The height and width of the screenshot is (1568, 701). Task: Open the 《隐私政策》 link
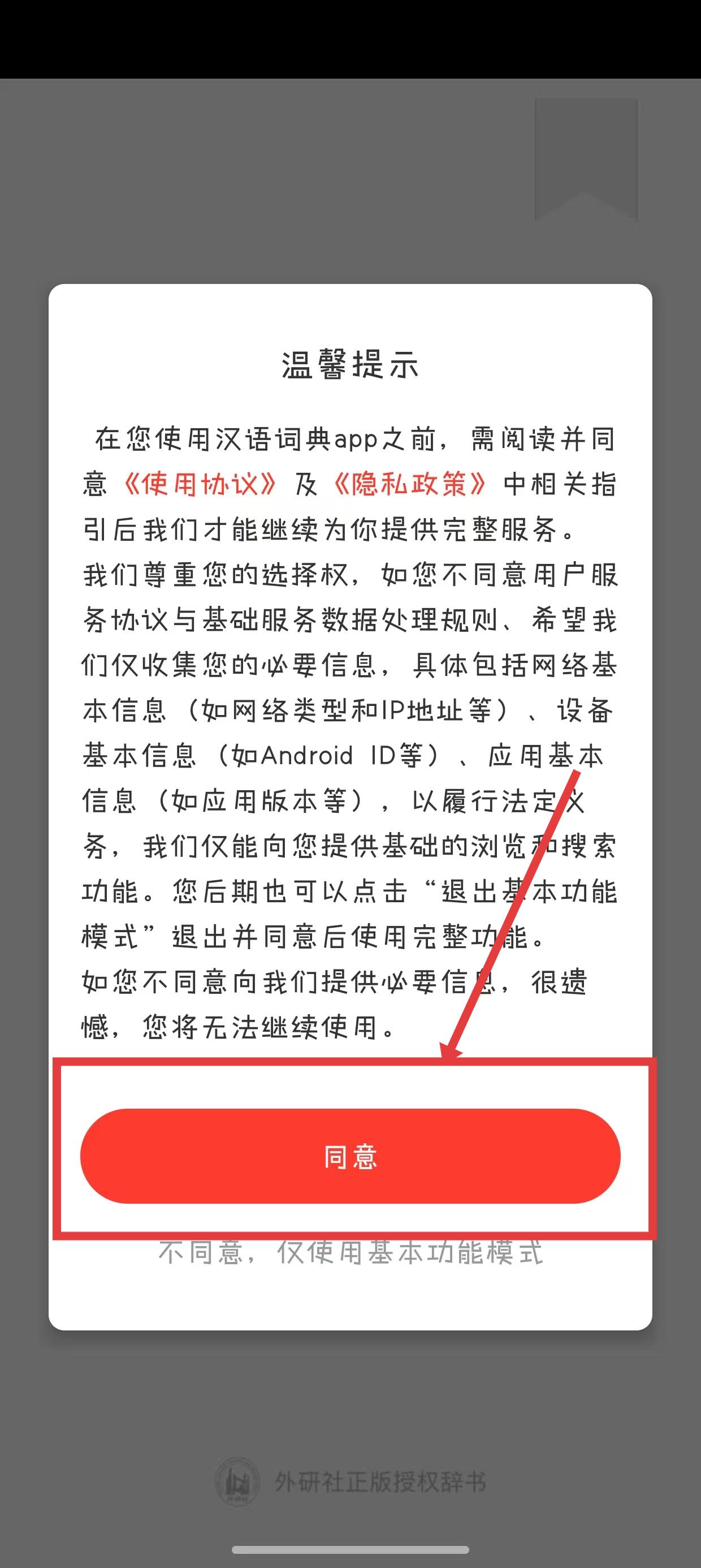tap(411, 485)
